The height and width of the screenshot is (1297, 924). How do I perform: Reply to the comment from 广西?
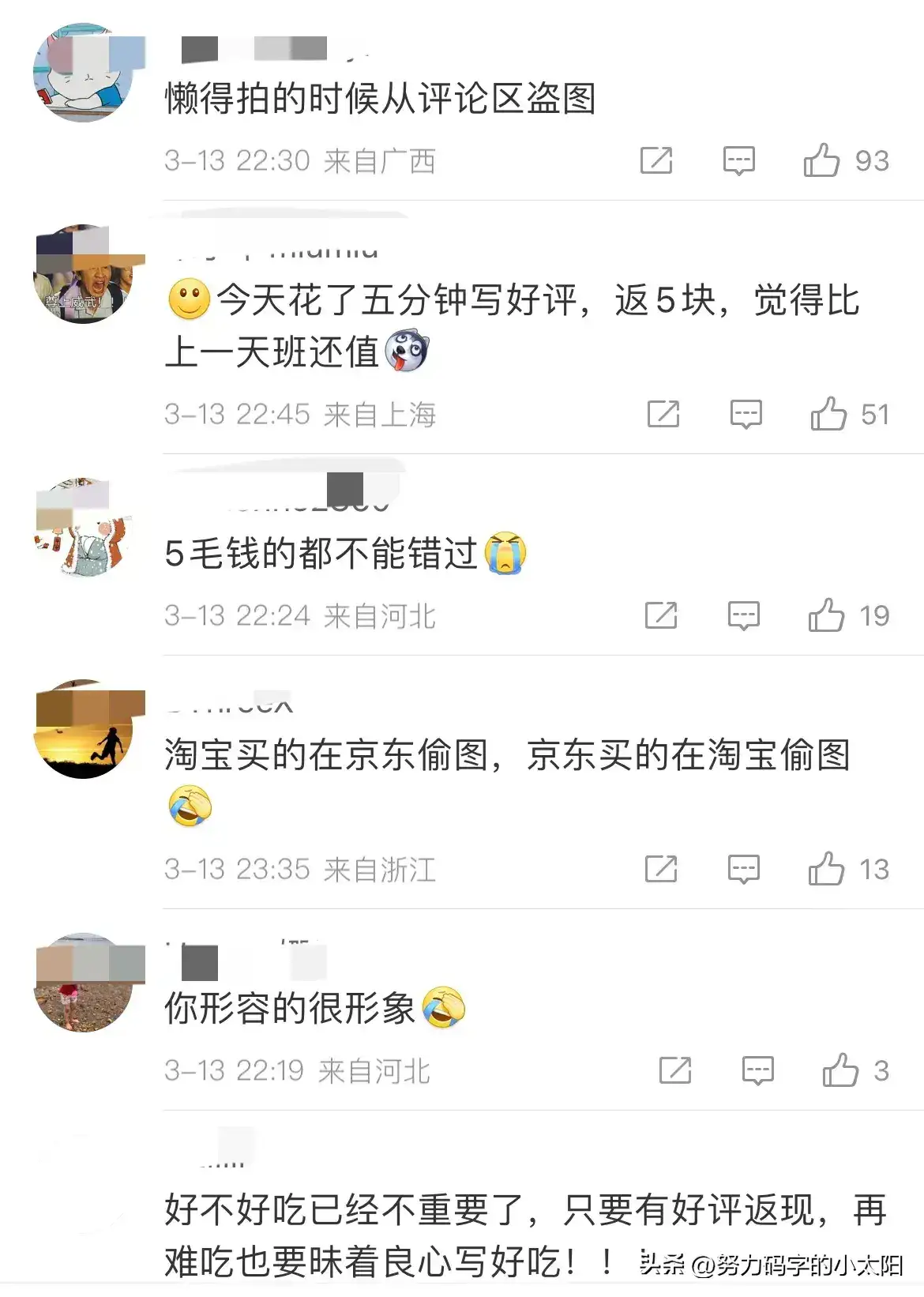tap(738, 160)
